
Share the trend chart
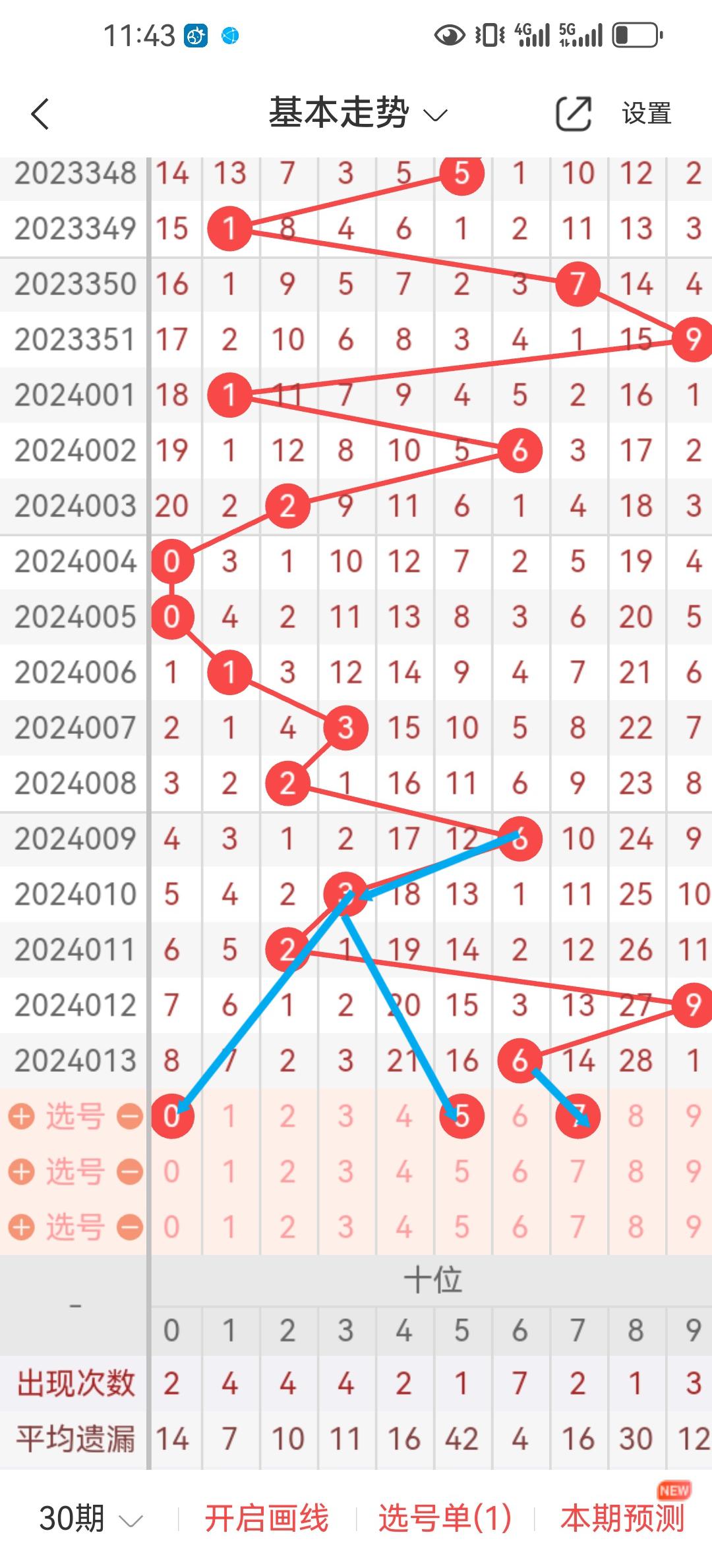point(573,113)
